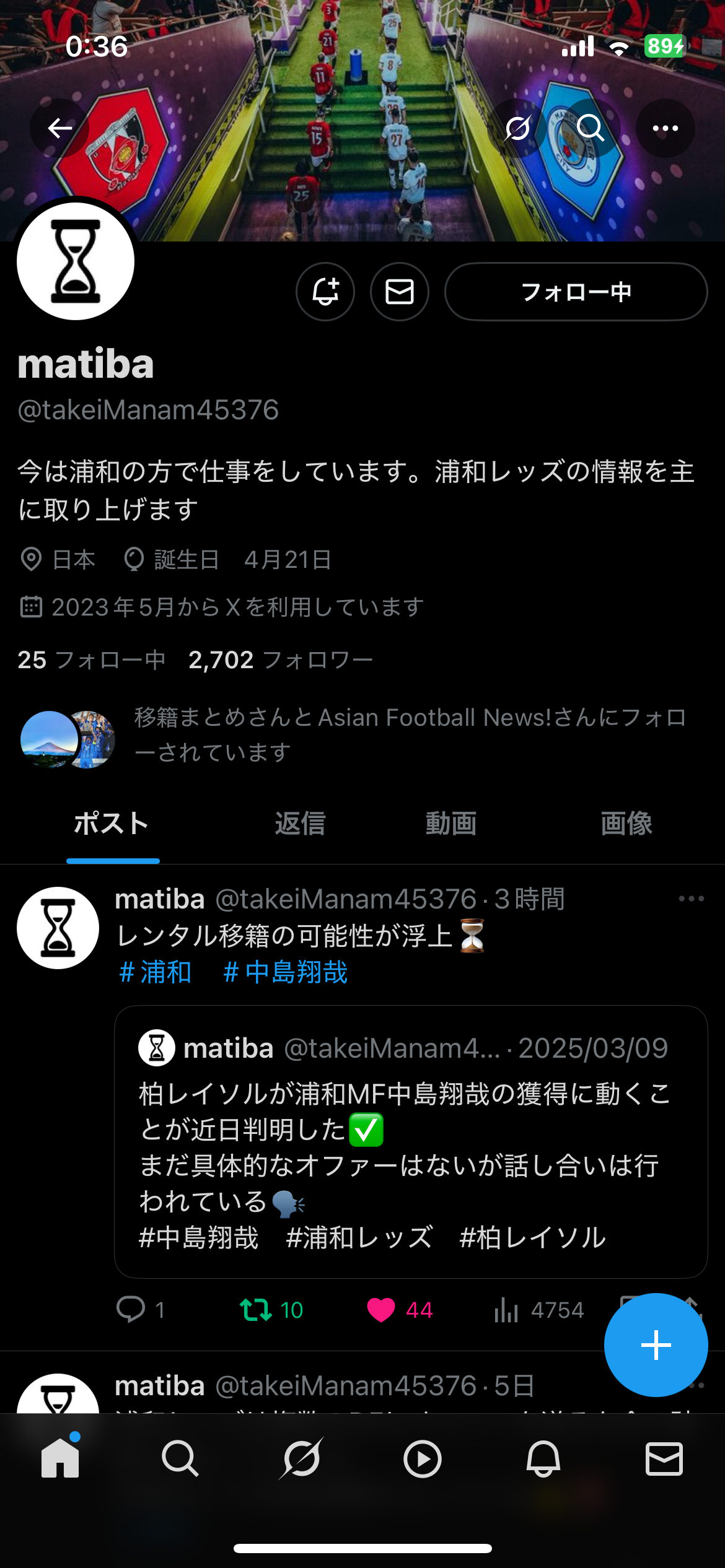Switch to the 返信 tab
Image resolution: width=725 pixels, height=1568 pixels.
tap(300, 824)
